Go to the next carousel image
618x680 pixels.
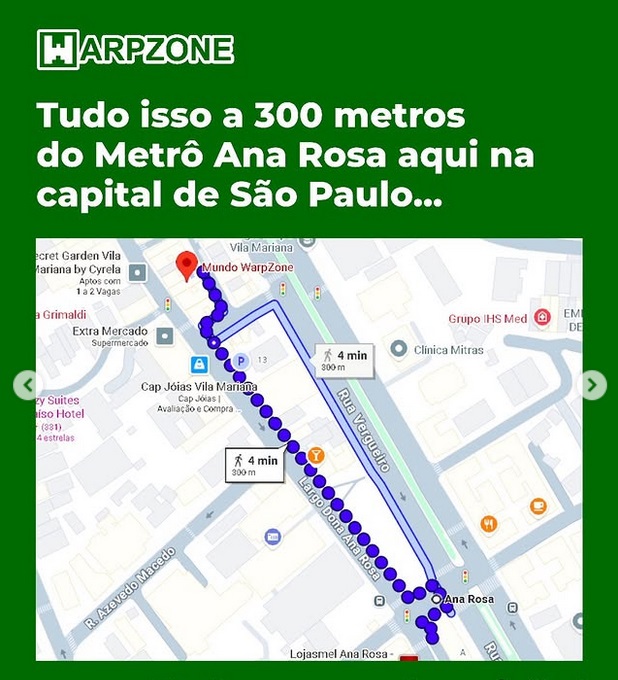(592, 385)
